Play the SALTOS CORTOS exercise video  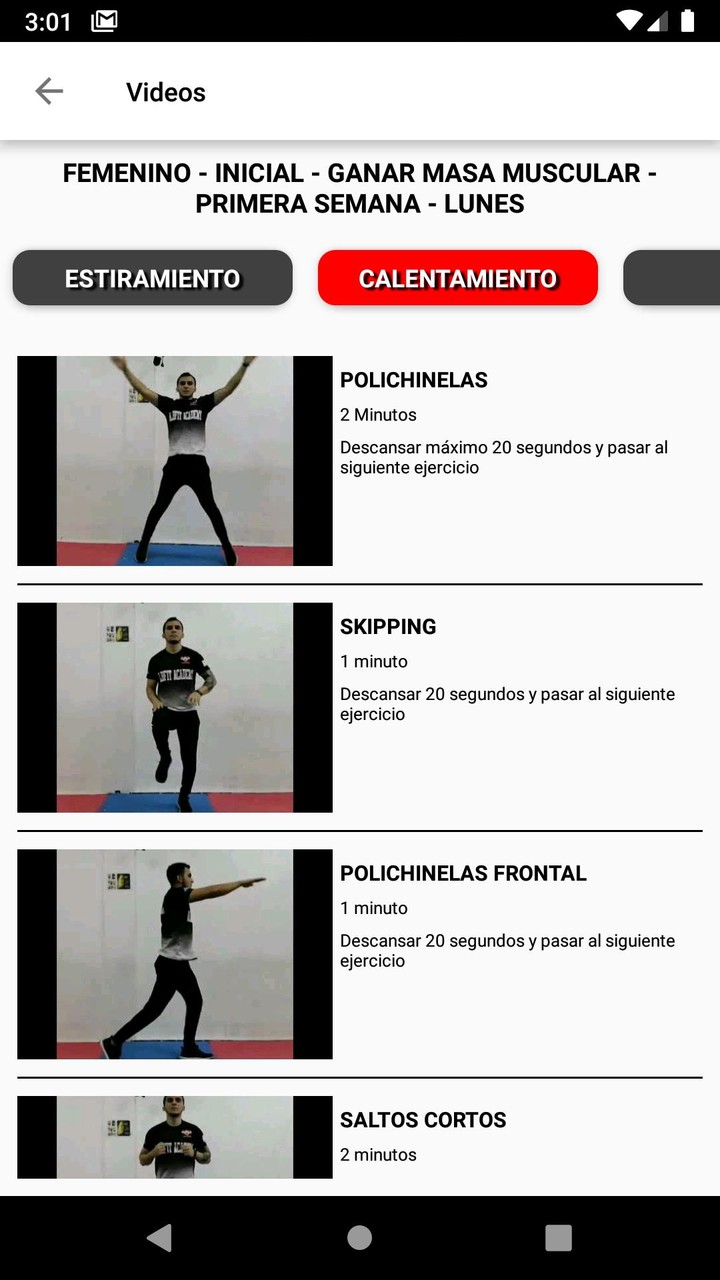(x=174, y=1137)
